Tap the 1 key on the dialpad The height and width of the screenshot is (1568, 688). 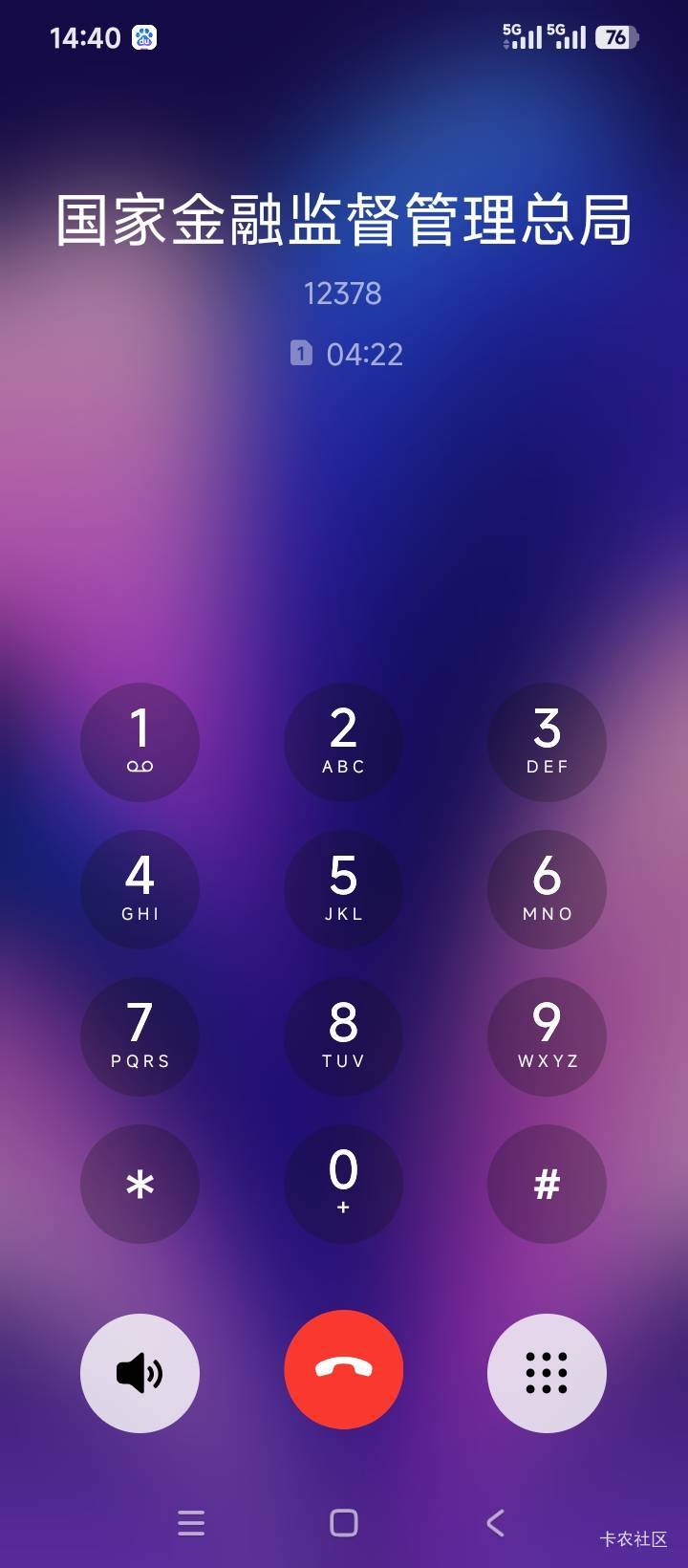click(x=140, y=742)
